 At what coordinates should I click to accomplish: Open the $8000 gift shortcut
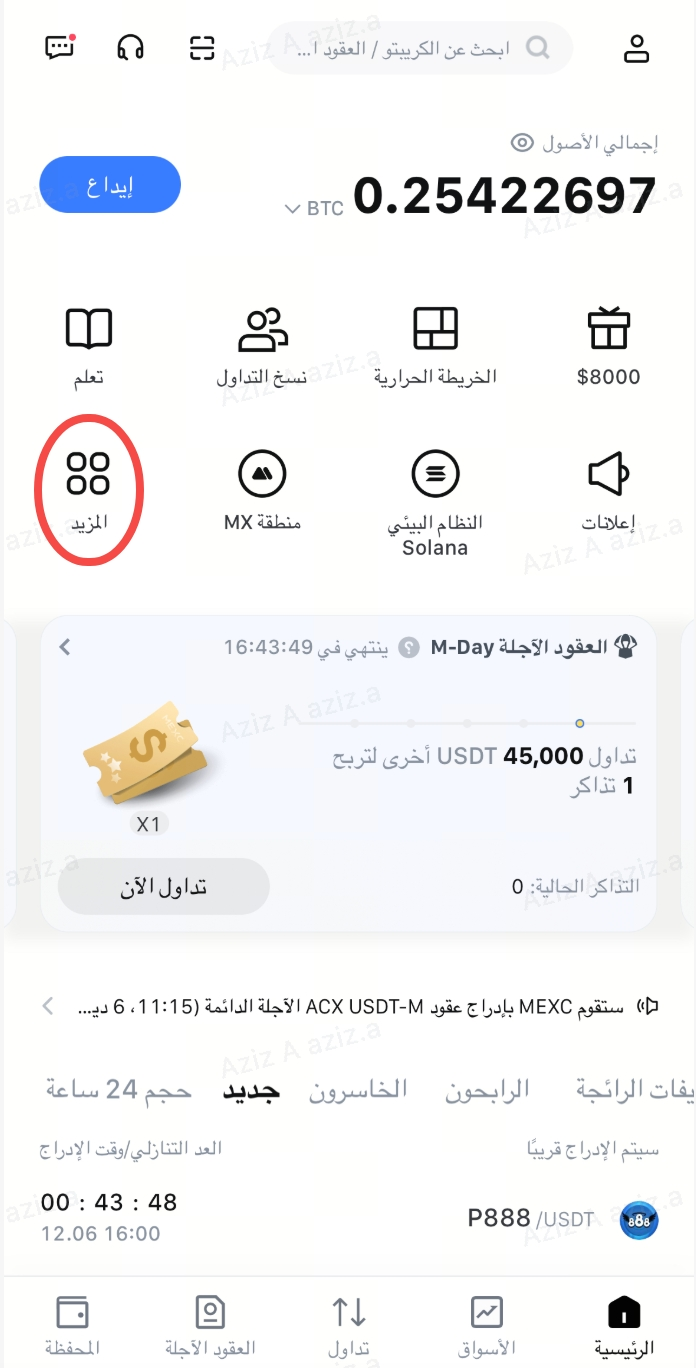(x=608, y=347)
